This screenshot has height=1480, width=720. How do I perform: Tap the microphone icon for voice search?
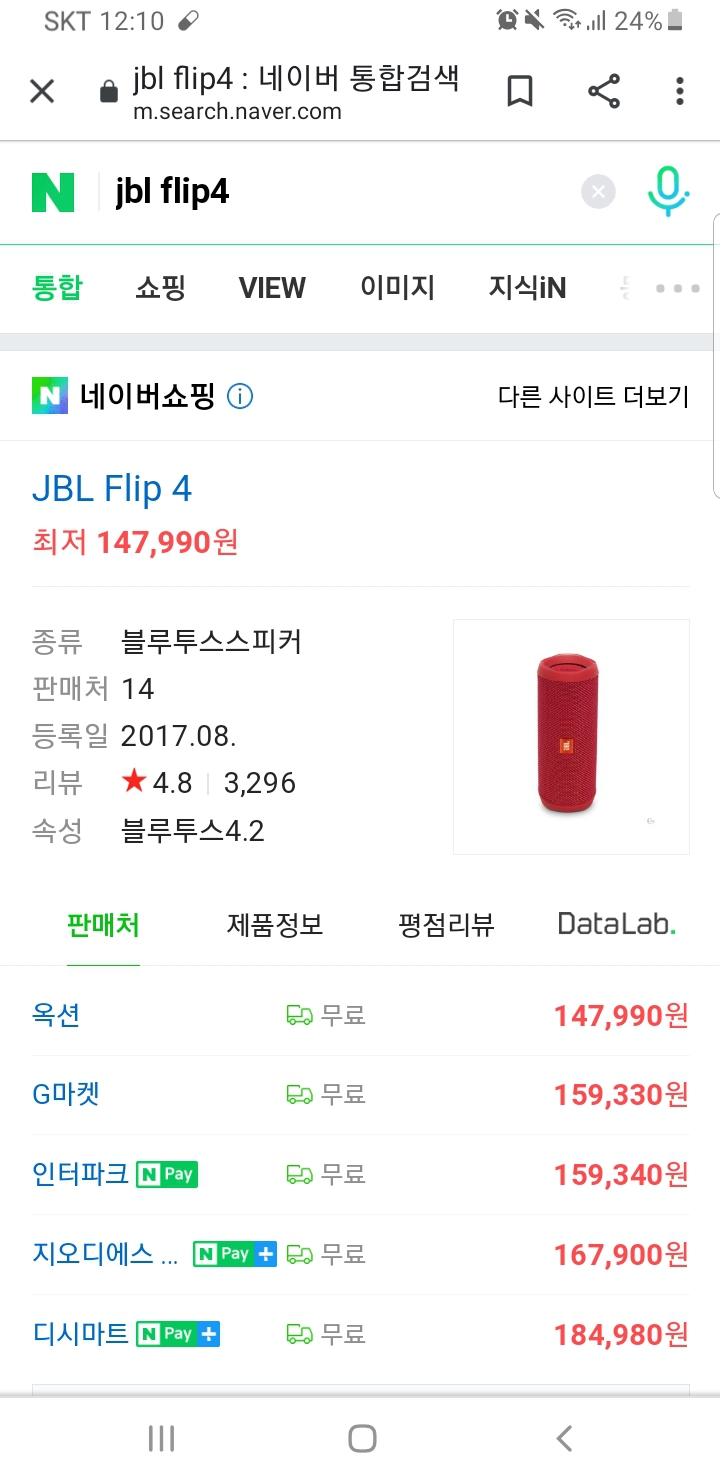[667, 192]
